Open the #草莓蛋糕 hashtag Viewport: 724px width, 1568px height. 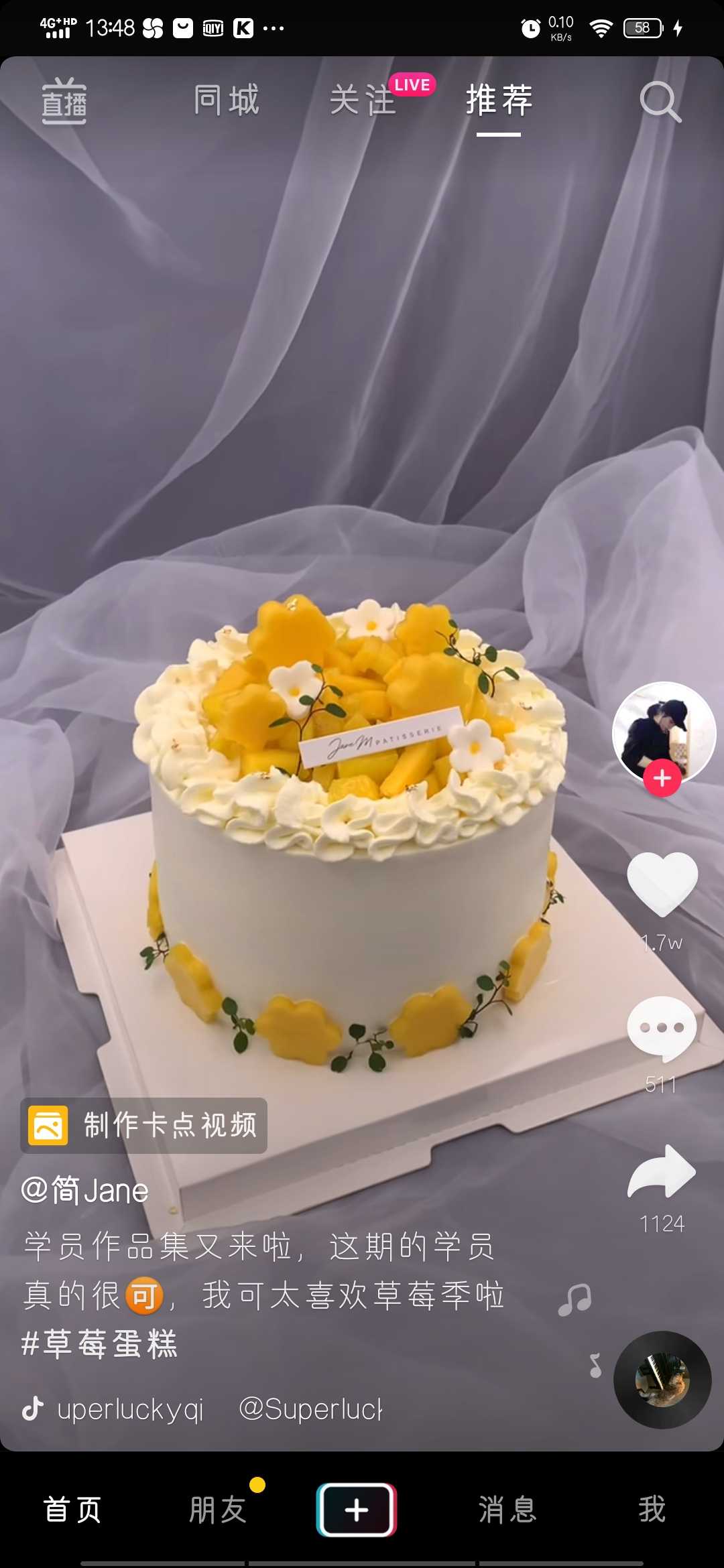coord(99,1344)
